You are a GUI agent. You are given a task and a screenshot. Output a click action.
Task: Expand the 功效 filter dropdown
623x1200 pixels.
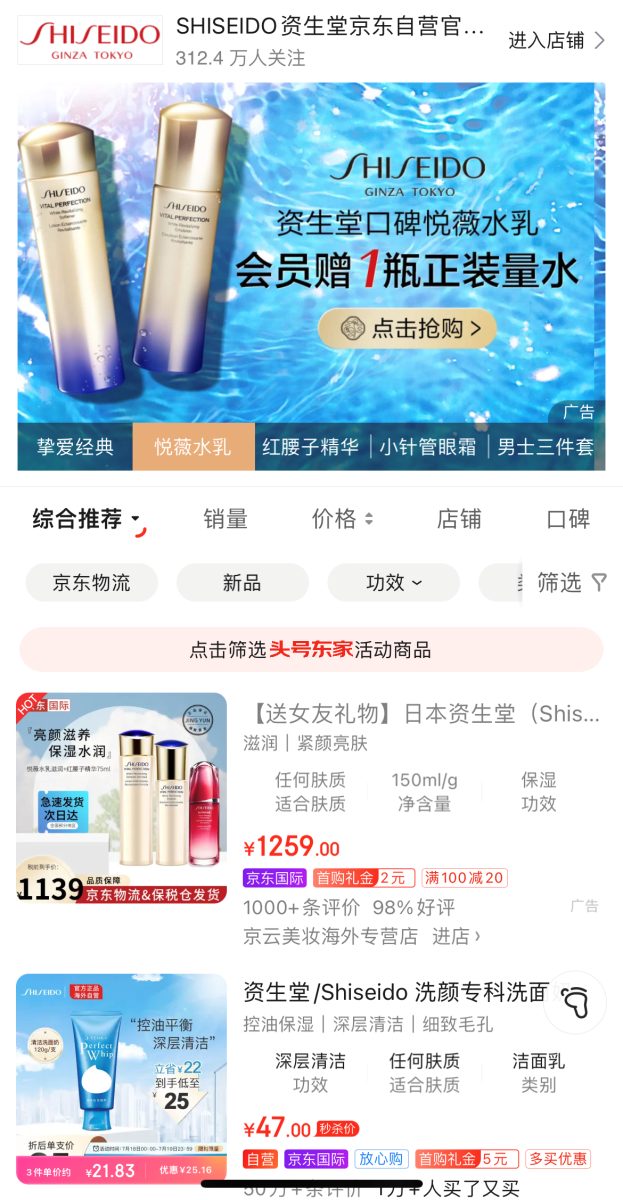393,582
